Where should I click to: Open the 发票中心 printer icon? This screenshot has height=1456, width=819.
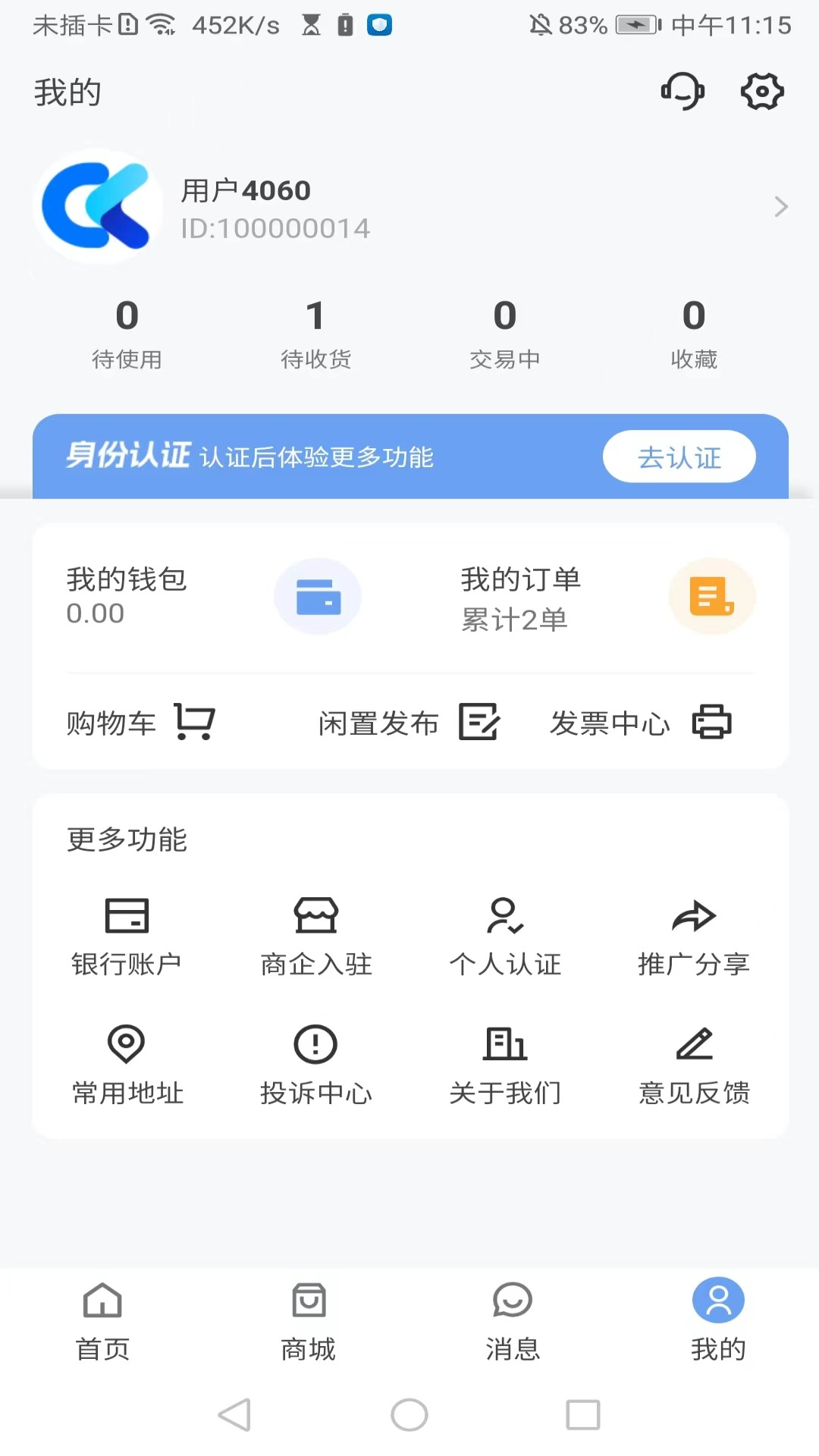[x=711, y=723]
